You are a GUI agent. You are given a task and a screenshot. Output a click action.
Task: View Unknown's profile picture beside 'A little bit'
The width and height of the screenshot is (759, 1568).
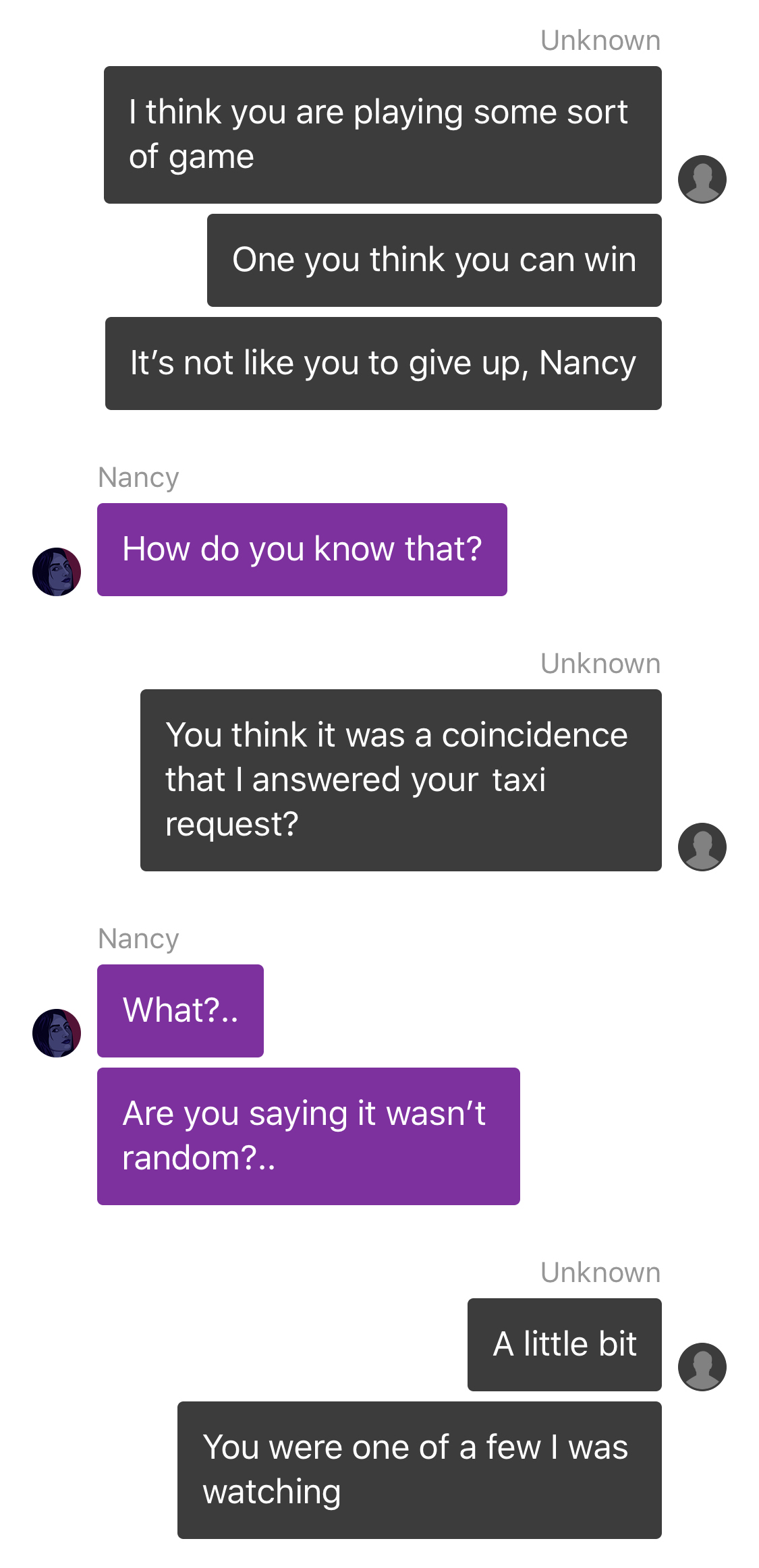tap(702, 1367)
